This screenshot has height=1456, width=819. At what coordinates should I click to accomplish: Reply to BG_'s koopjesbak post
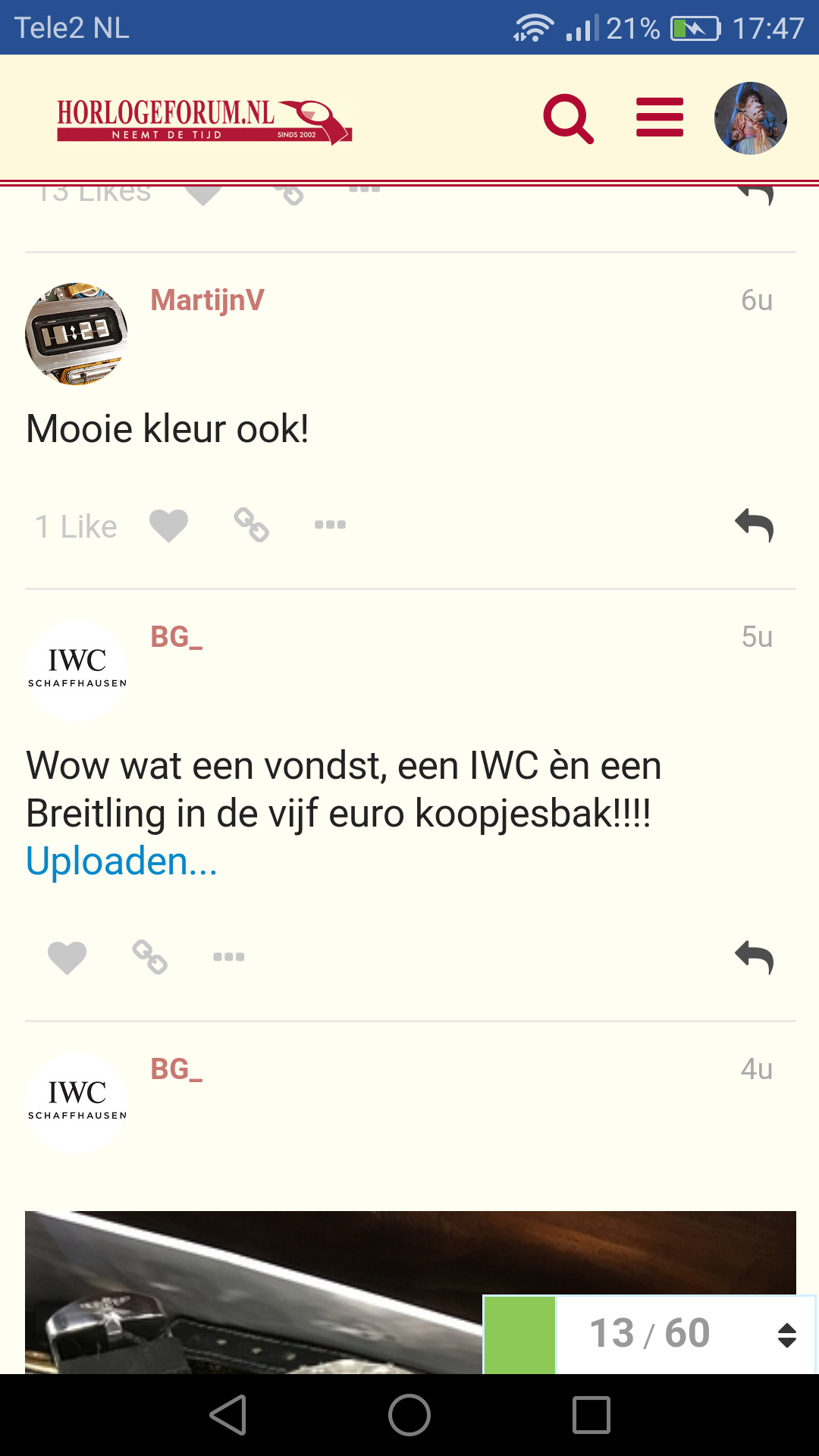click(x=755, y=958)
